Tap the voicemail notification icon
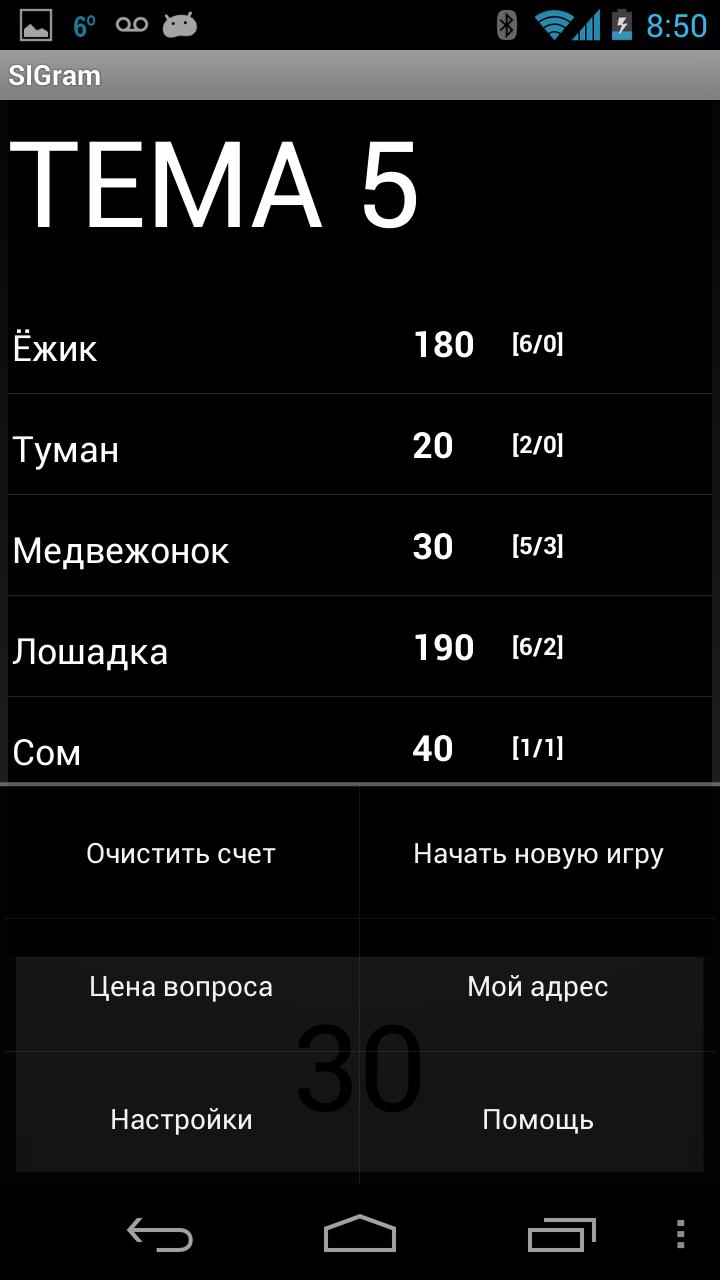 coord(130,24)
